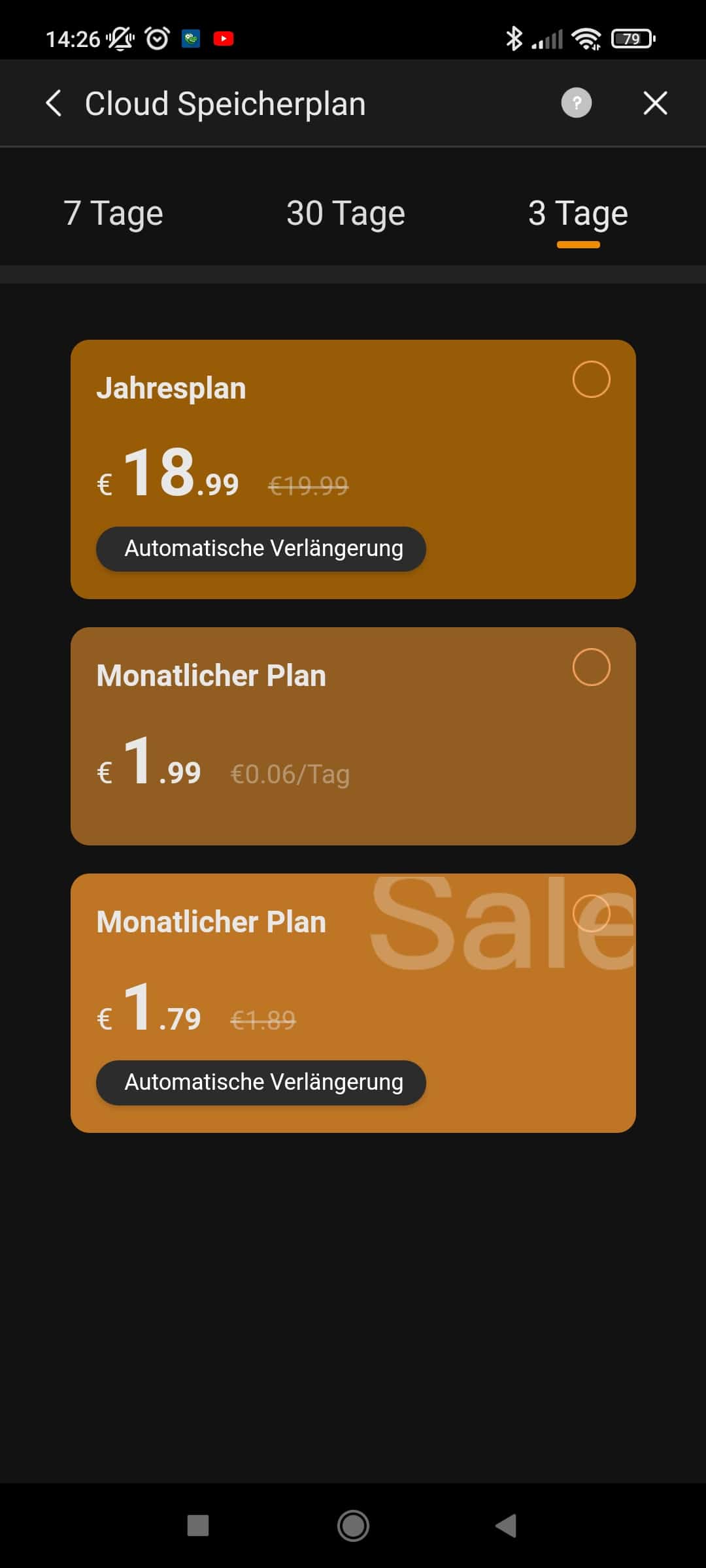Viewport: 706px width, 1568px height.
Task: Choose the Monatlicher Plan for €1.99
Action: tap(591, 667)
